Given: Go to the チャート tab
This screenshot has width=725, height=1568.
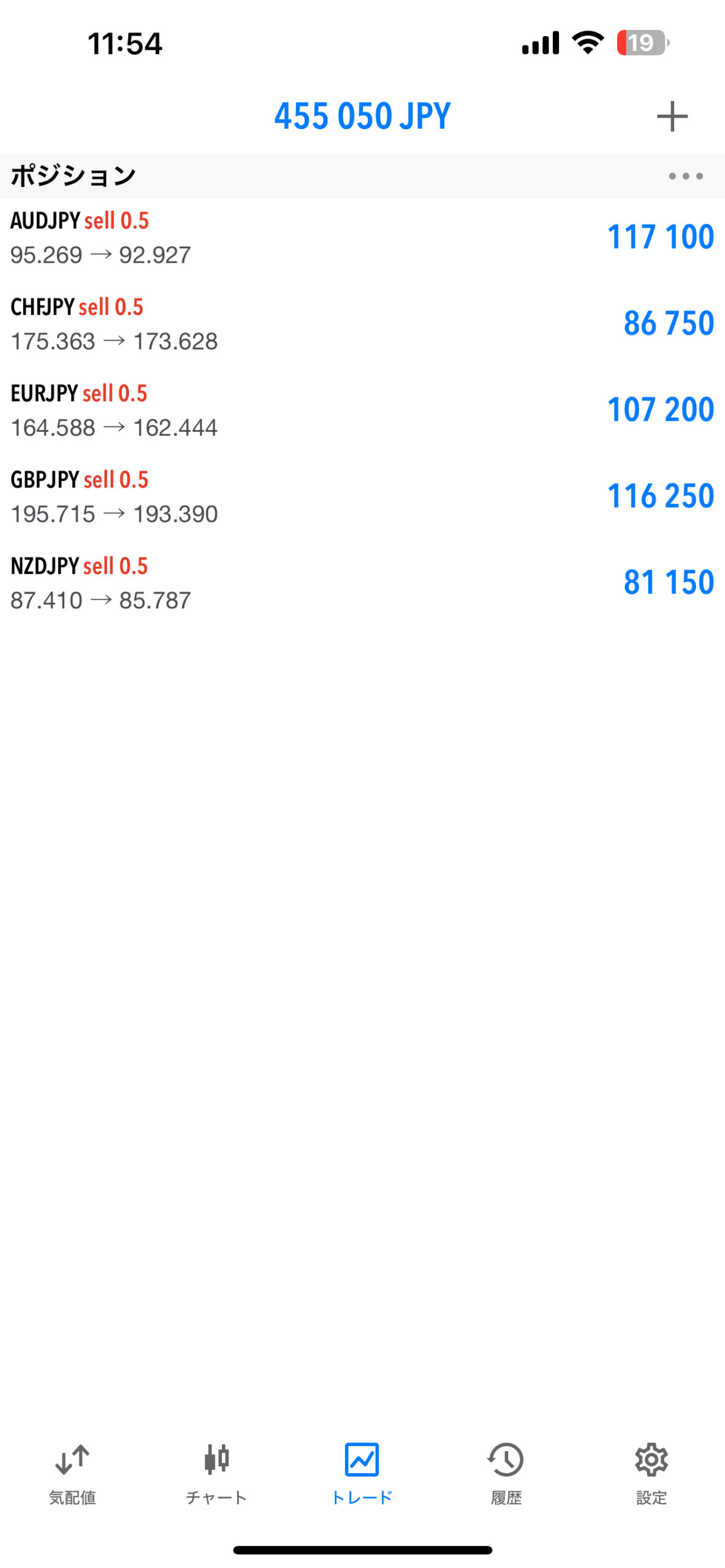Looking at the screenshot, I should point(216,1474).
